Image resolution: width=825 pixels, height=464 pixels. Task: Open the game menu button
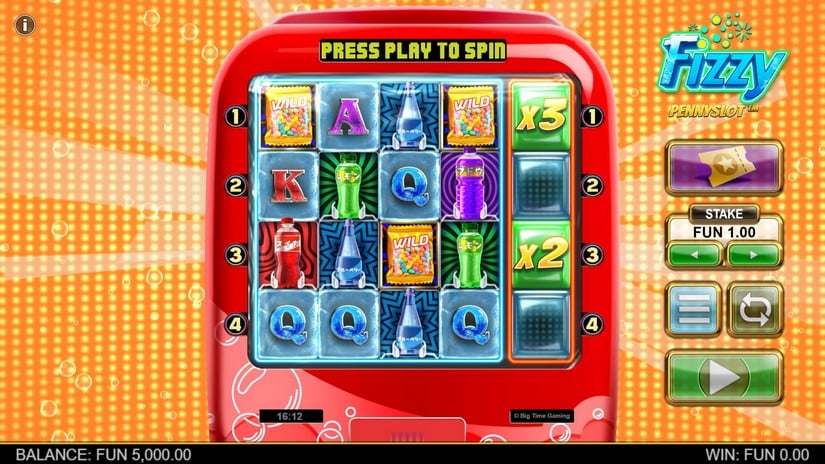tap(694, 309)
